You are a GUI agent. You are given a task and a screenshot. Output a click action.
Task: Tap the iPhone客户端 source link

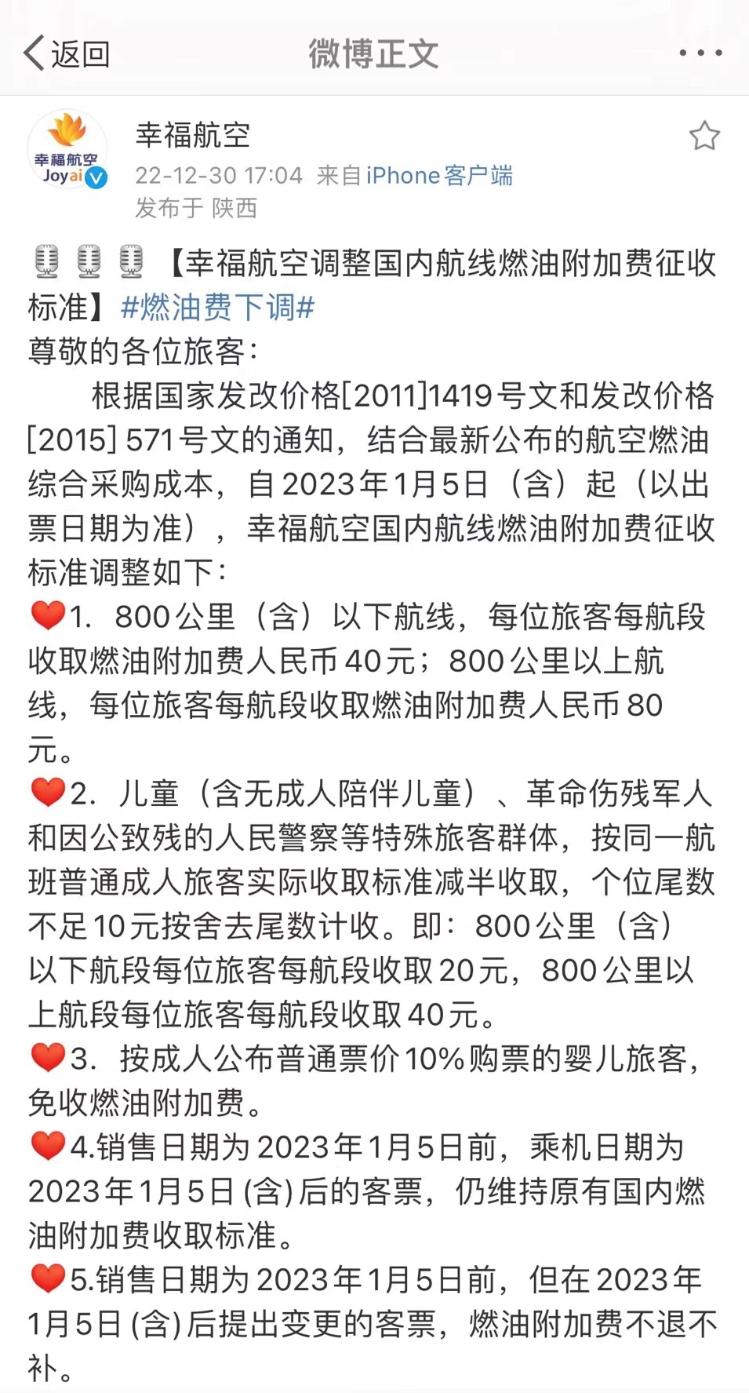439,176
